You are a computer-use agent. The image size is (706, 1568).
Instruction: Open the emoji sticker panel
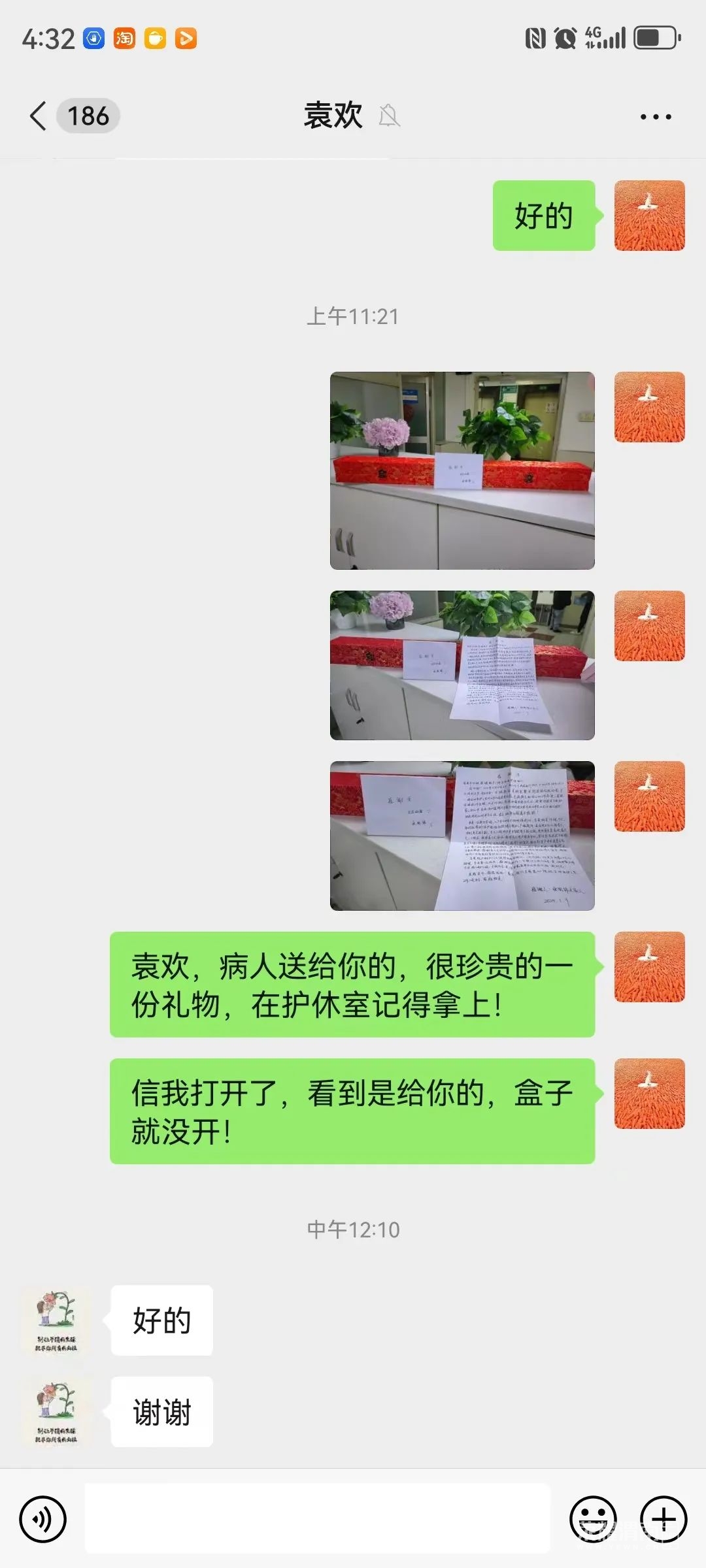click(x=593, y=1519)
